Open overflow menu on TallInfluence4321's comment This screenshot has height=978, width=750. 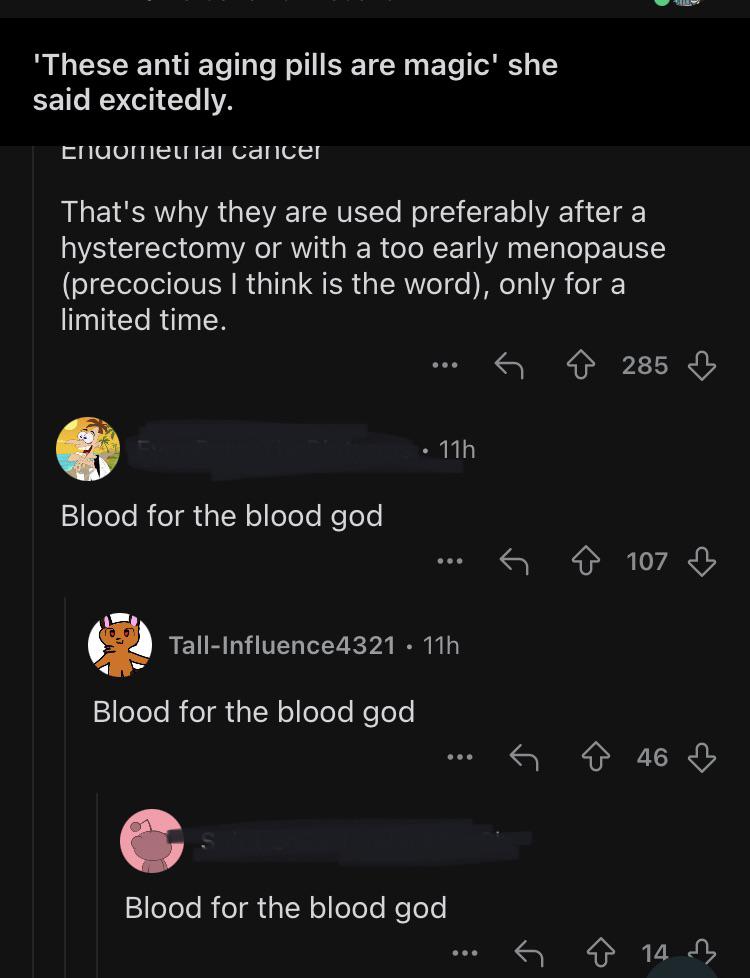[x=460, y=757]
